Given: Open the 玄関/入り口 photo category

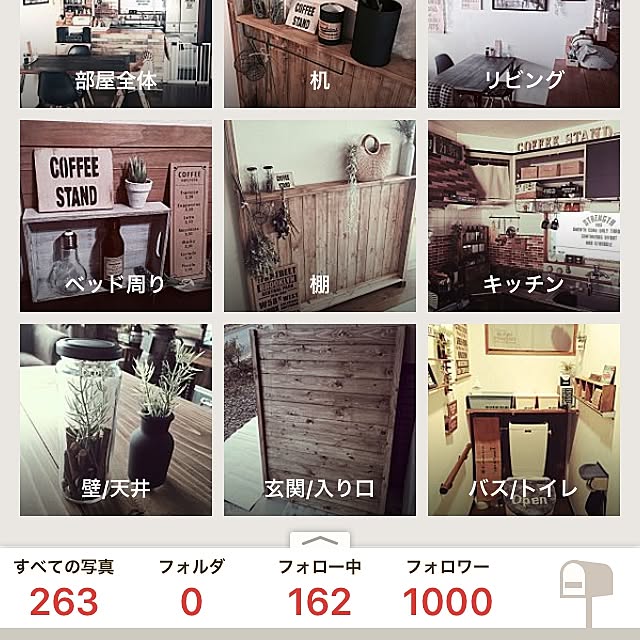Looking at the screenshot, I should click(319, 419).
